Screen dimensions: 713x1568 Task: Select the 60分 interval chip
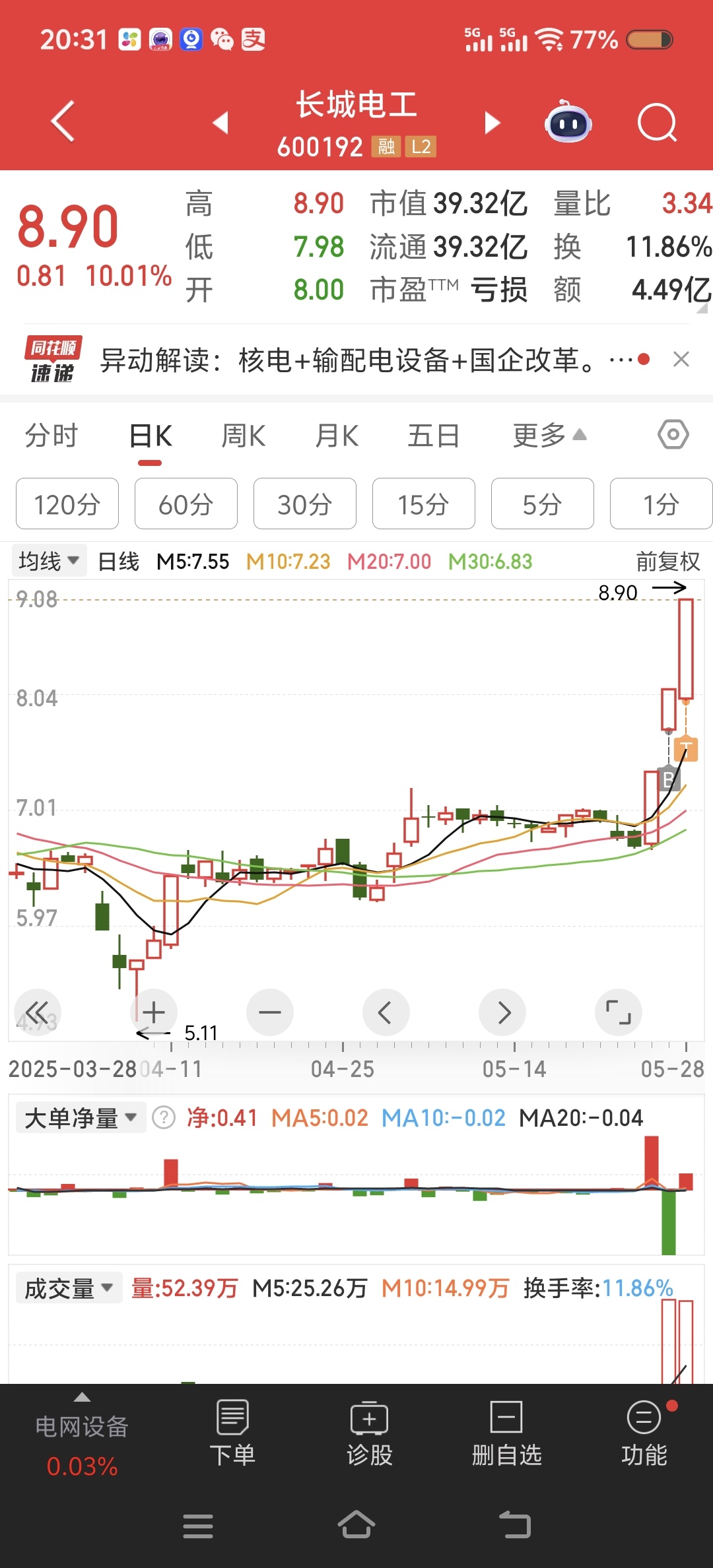coord(186,504)
